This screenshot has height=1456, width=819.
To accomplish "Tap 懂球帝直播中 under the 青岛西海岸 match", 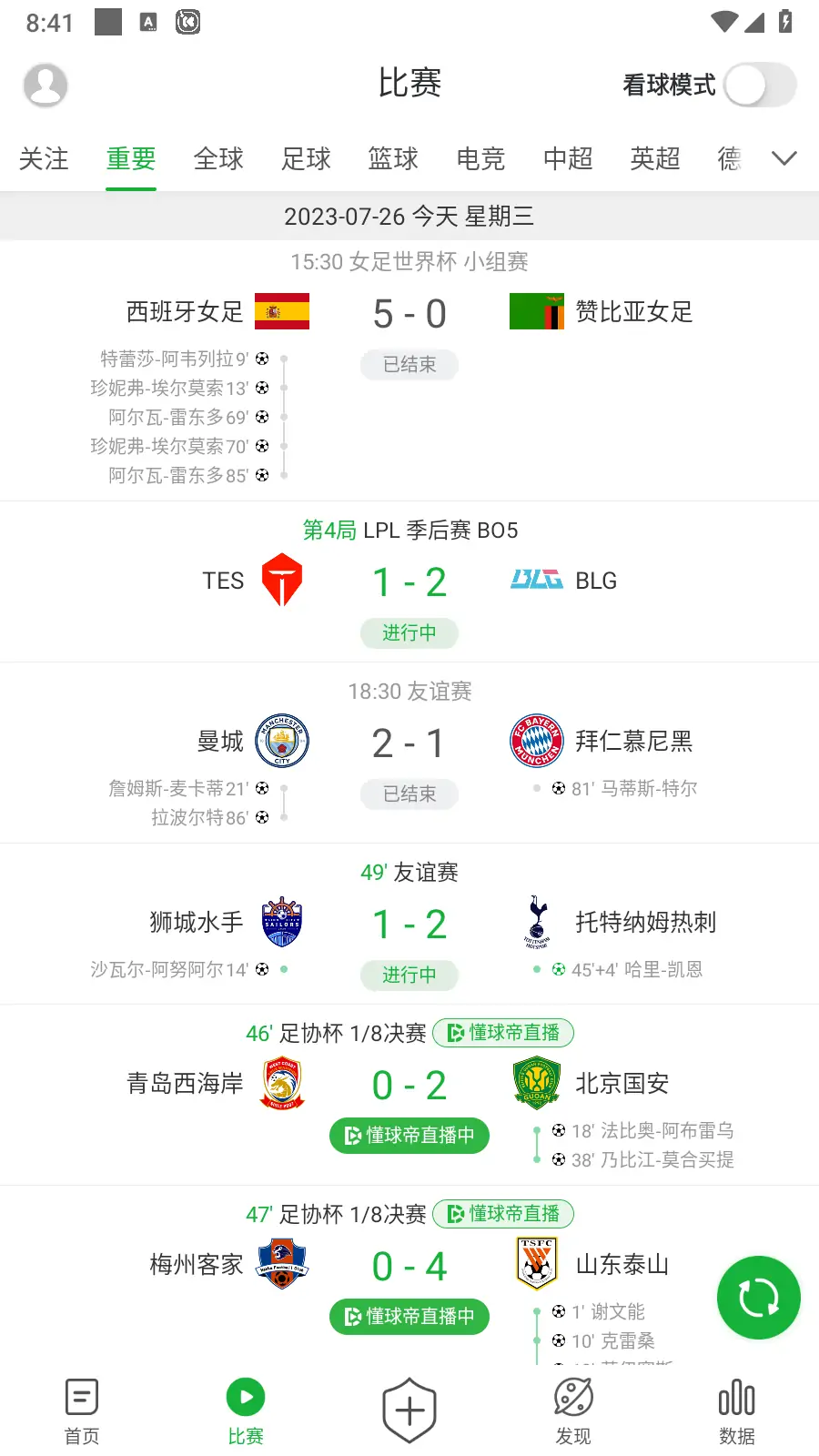I will click(x=409, y=1136).
